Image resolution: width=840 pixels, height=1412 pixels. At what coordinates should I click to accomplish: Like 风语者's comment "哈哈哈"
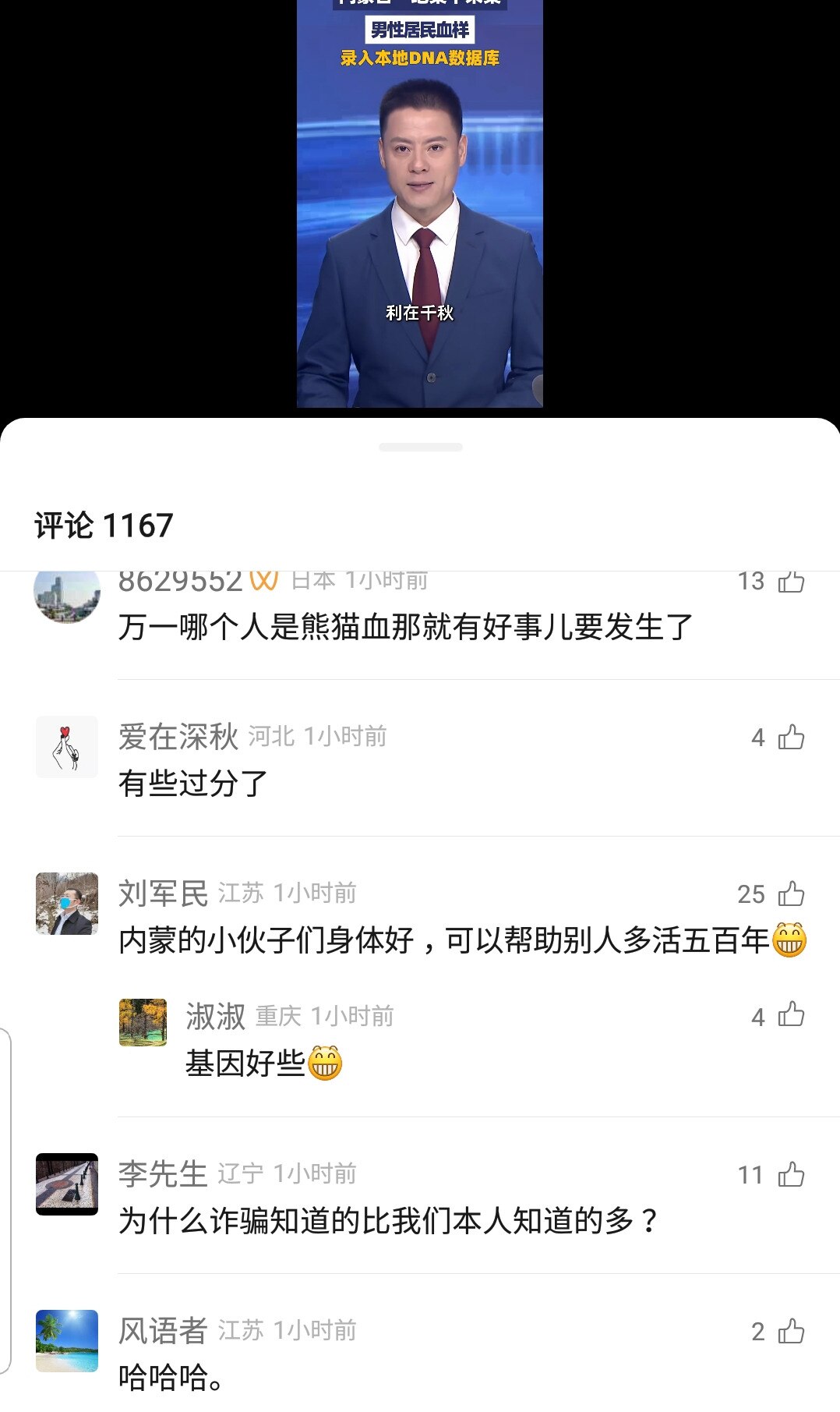pyautogui.click(x=789, y=1333)
